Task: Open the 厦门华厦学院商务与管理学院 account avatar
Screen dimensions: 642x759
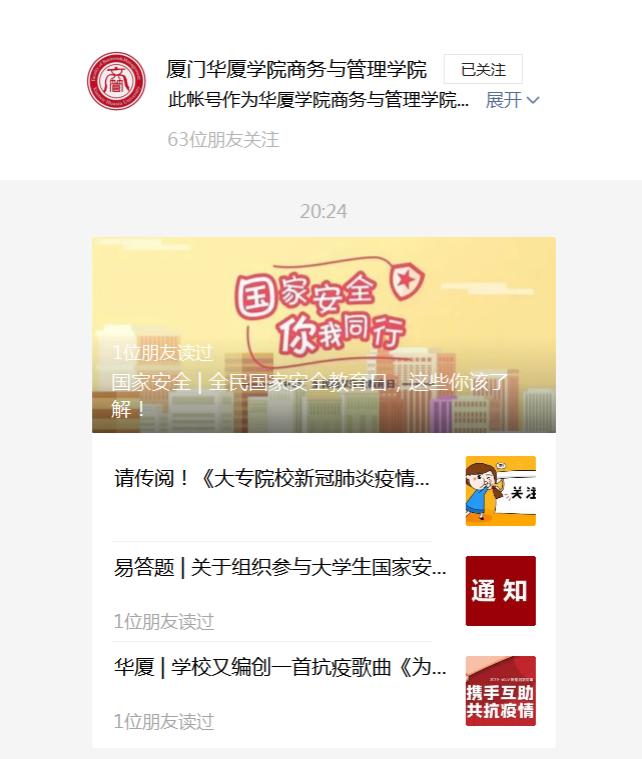Action: 116,81
